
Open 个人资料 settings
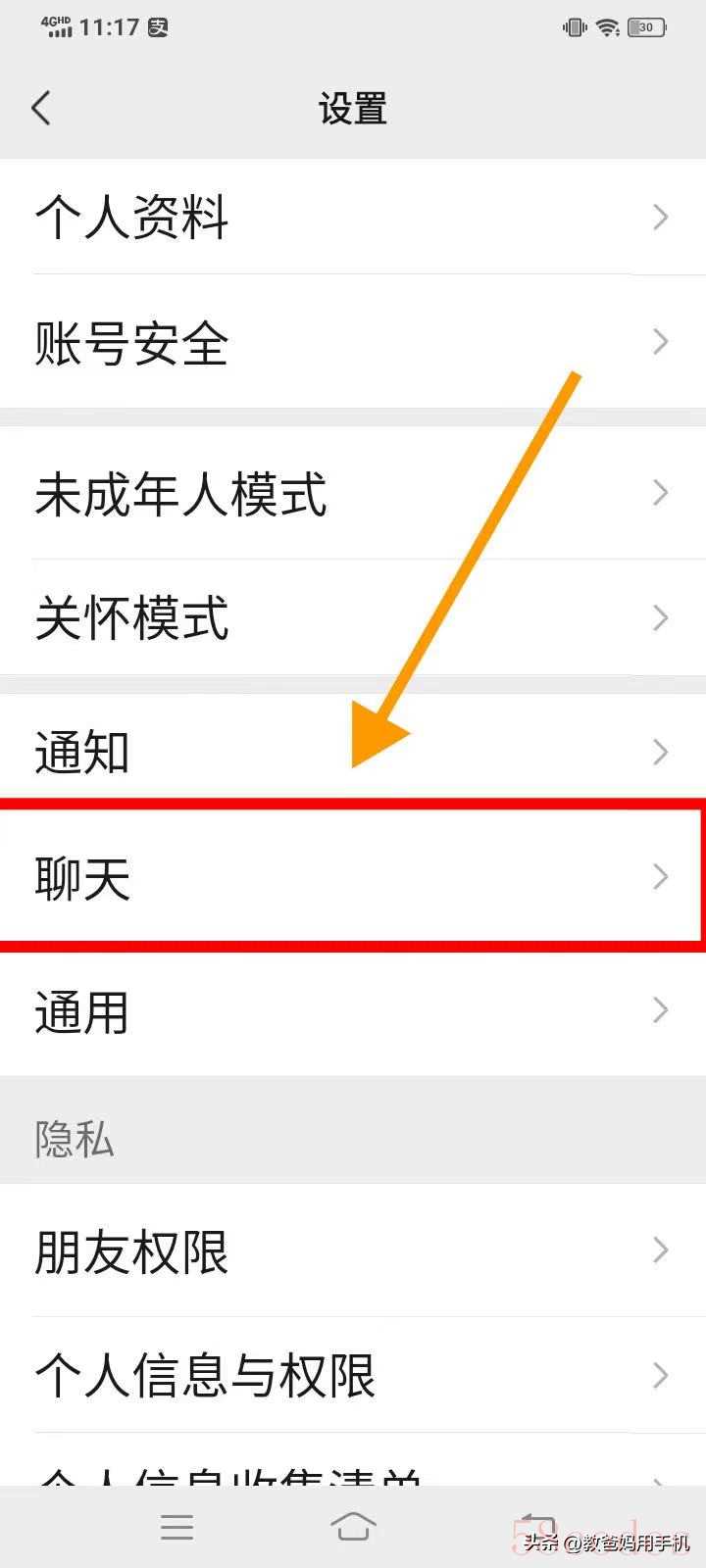click(353, 217)
